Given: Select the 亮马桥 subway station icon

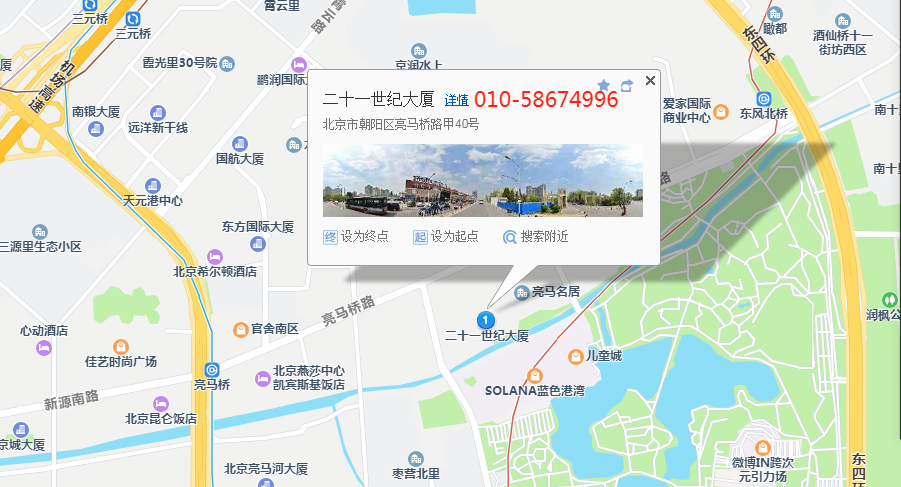Looking at the screenshot, I should click(210, 368).
